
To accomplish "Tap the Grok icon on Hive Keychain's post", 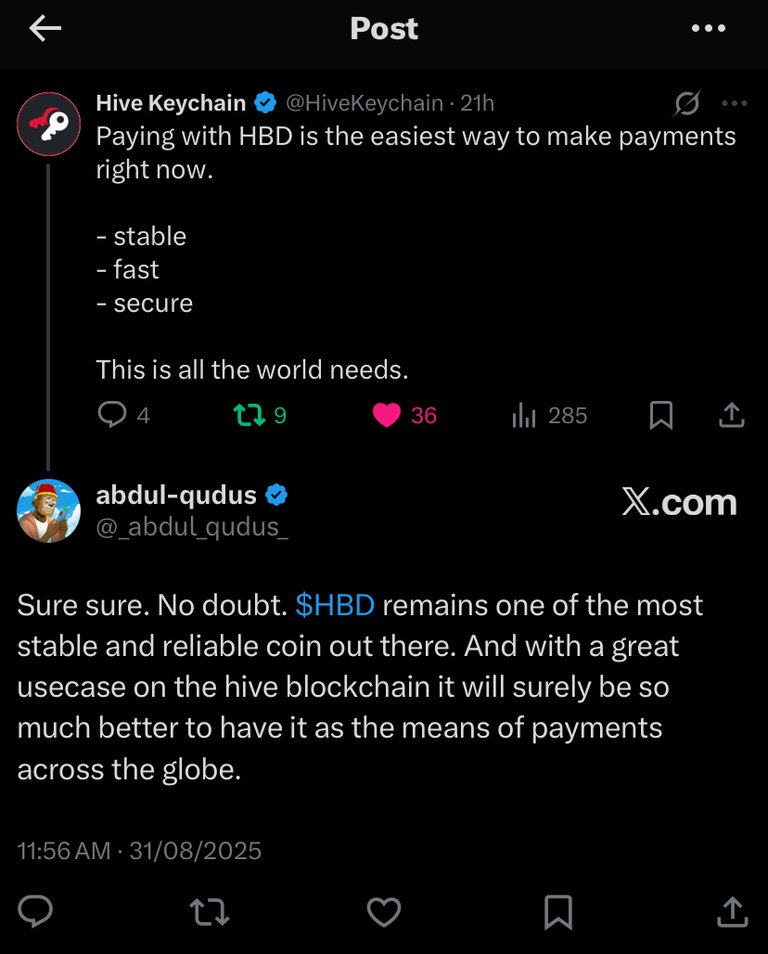I will (687, 103).
